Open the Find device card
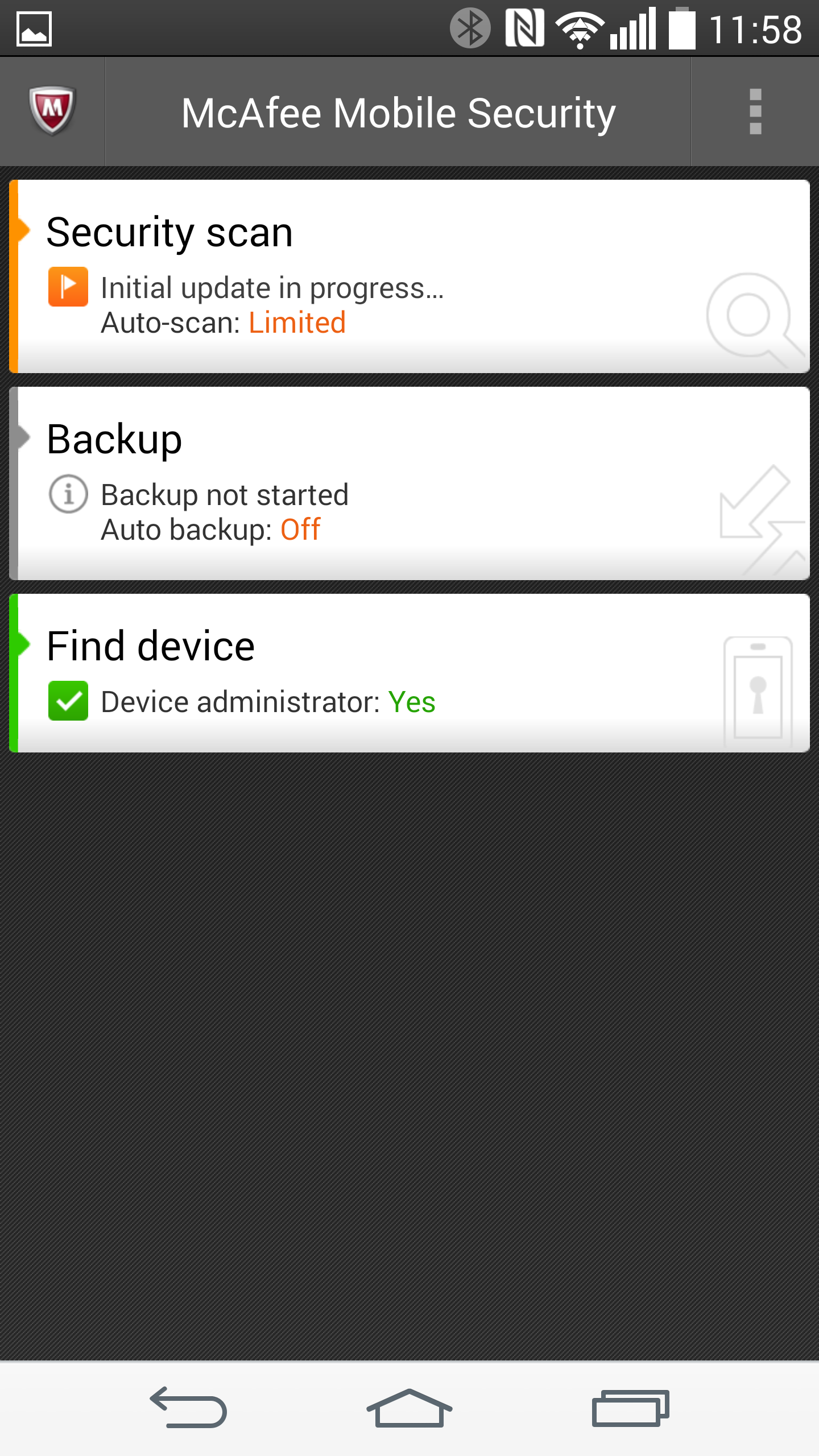This screenshot has height=1456, width=819. click(x=409, y=673)
